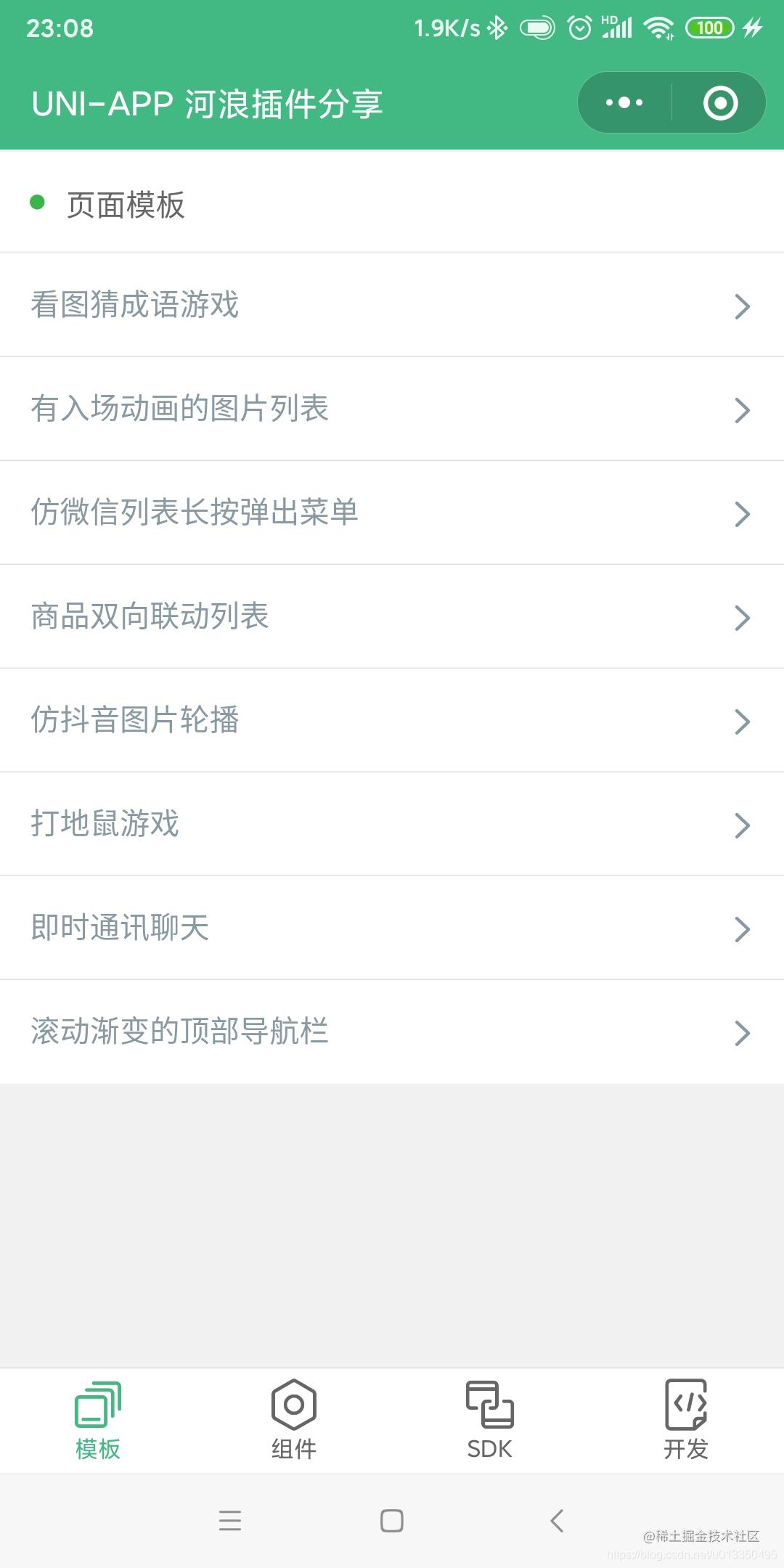Close the mini program with the circle button
Viewport: 784px width, 1568px height.
[x=720, y=102]
